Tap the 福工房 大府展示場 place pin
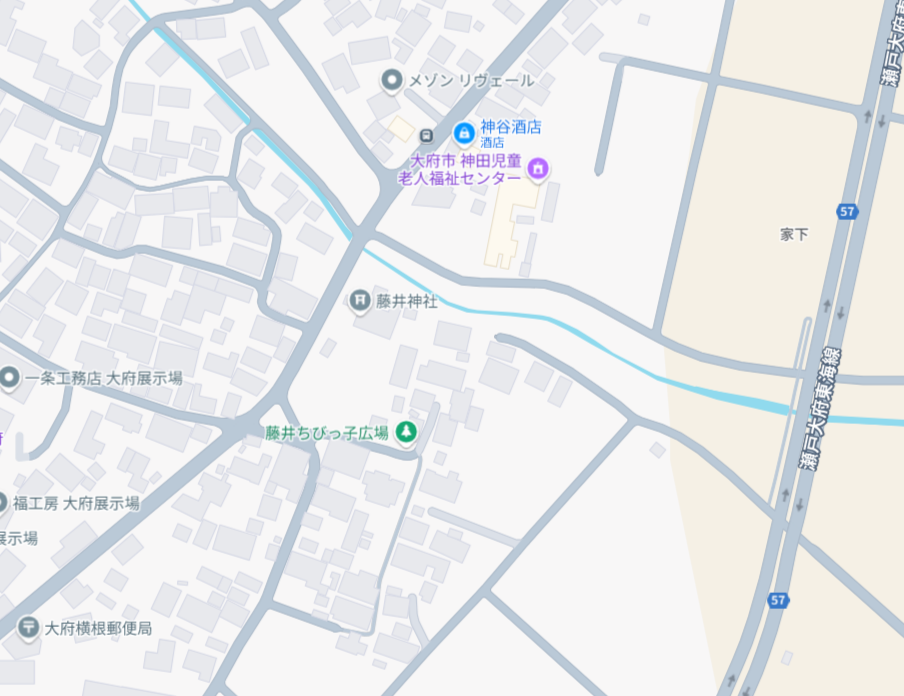The image size is (904, 696). [x=4, y=503]
